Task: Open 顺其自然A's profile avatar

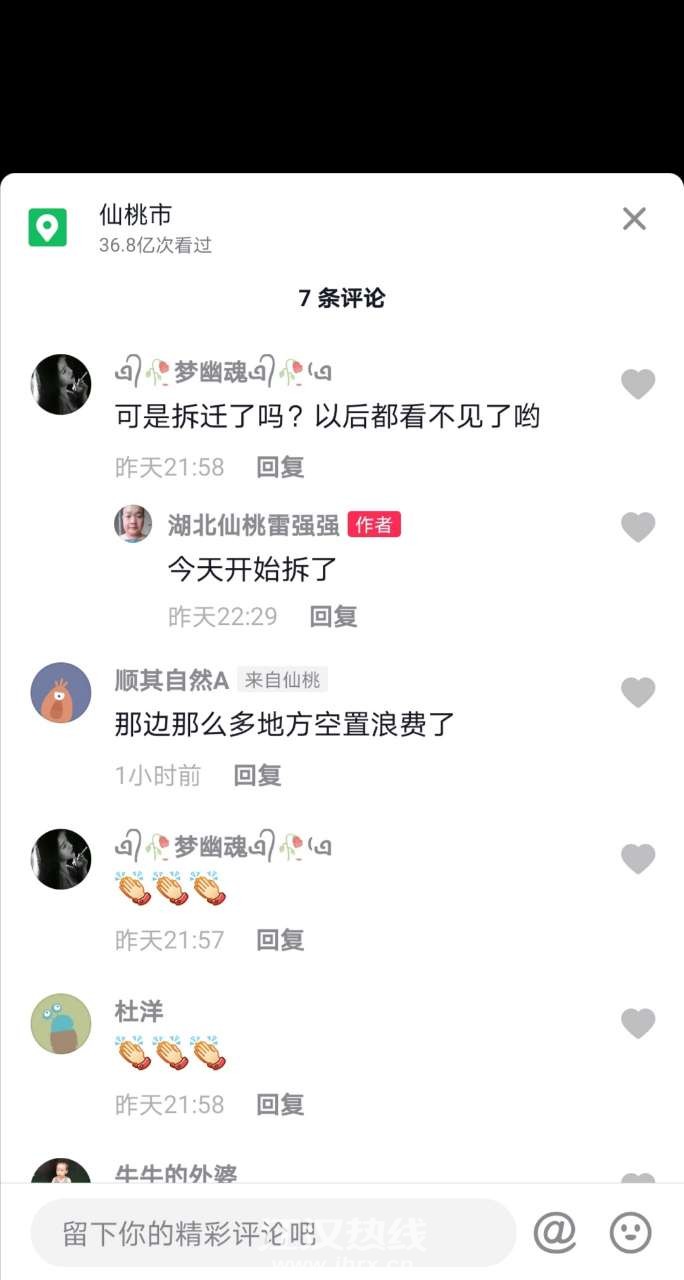Action: click(61, 692)
